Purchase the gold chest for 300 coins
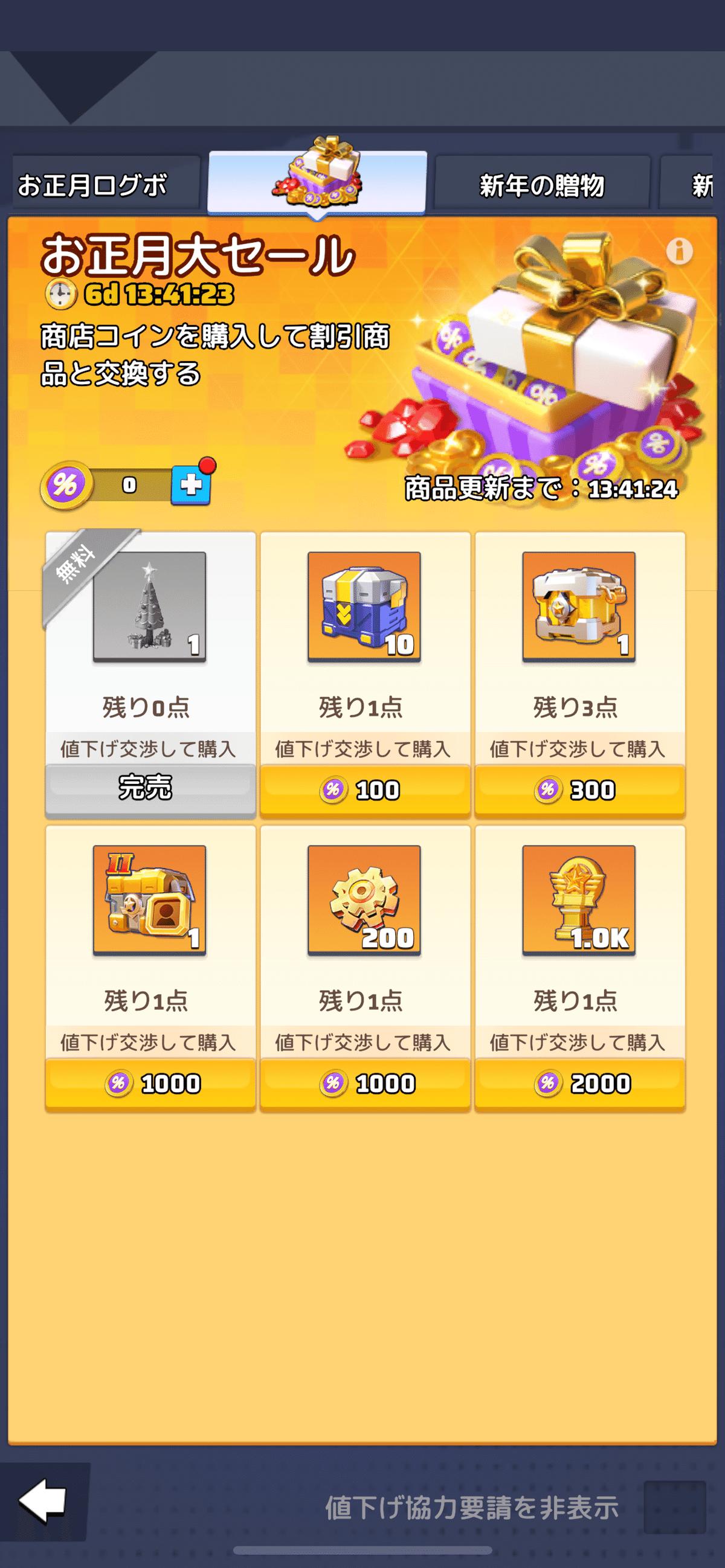 pyautogui.click(x=580, y=790)
